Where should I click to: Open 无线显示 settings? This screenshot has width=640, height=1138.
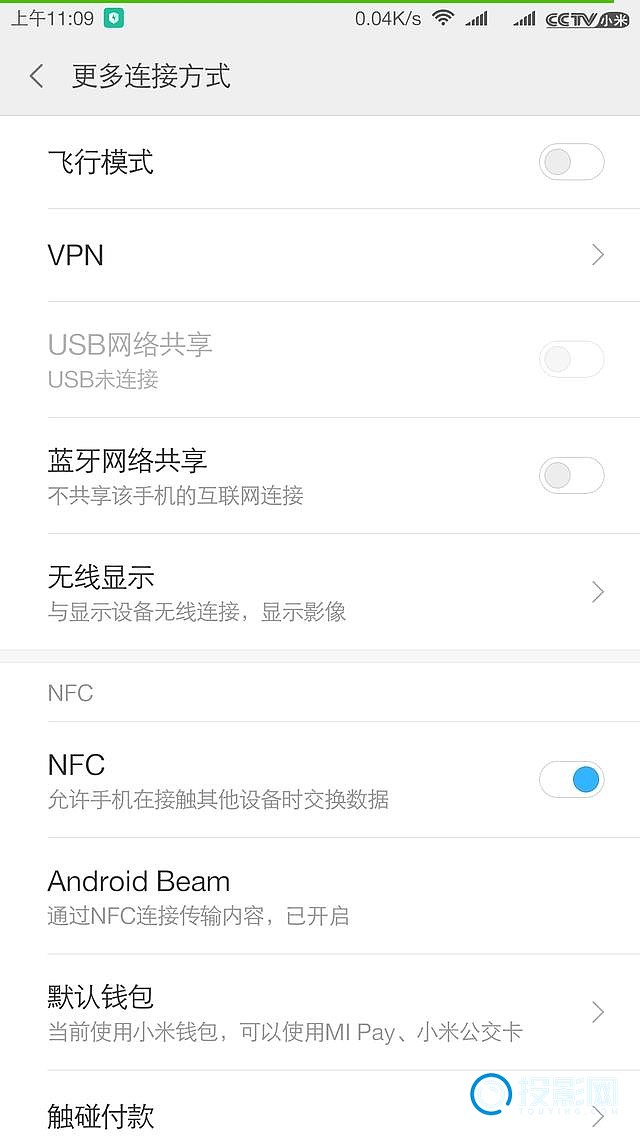coord(320,592)
